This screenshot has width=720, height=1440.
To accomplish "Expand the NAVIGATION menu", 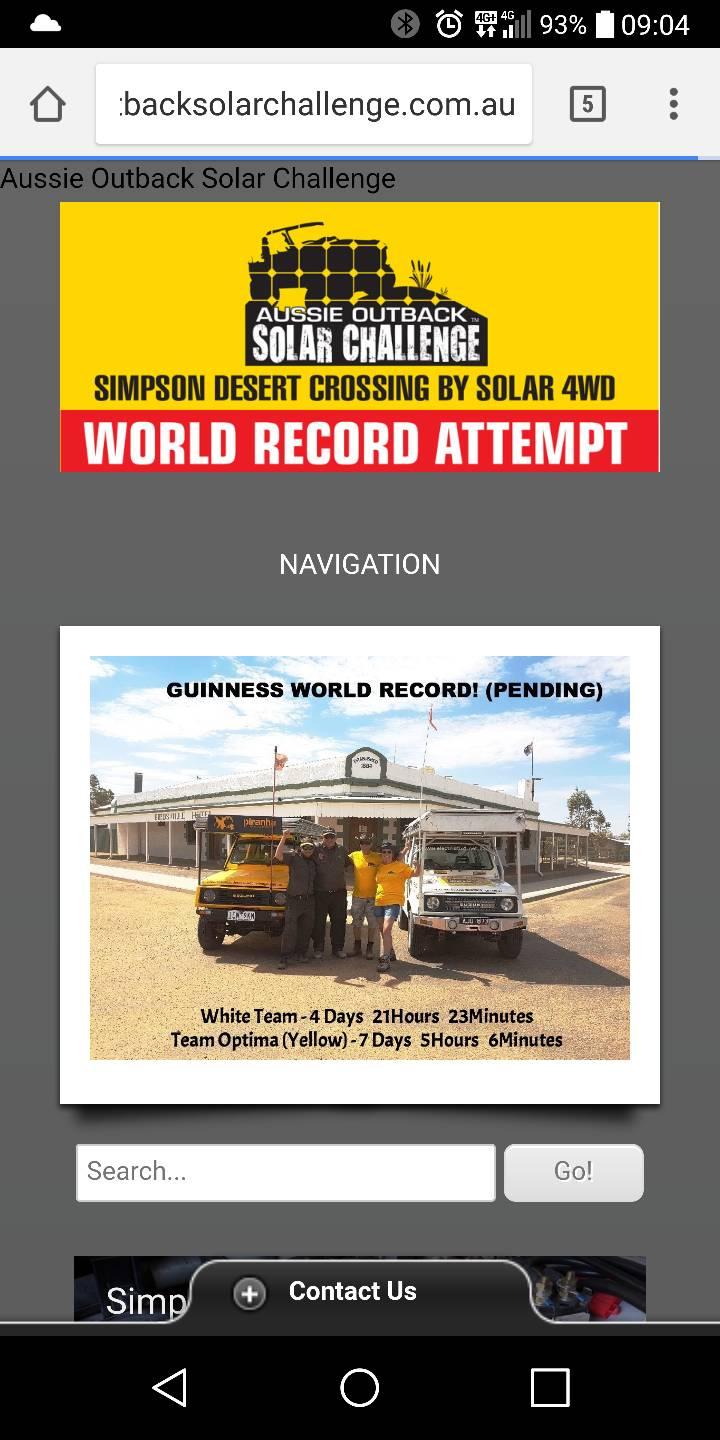I will pos(359,564).
